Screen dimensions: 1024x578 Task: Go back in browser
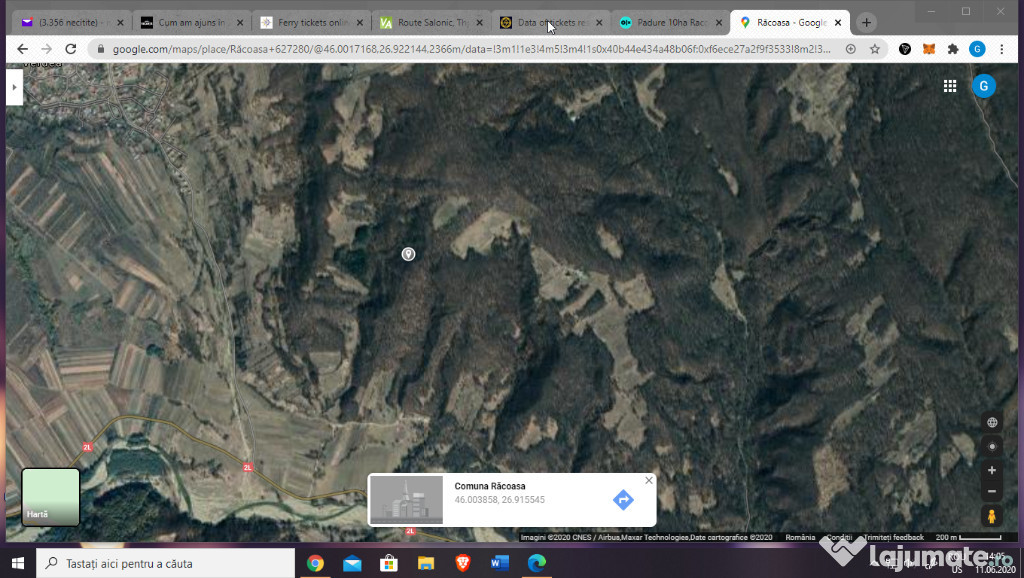(x=22, y=48)
